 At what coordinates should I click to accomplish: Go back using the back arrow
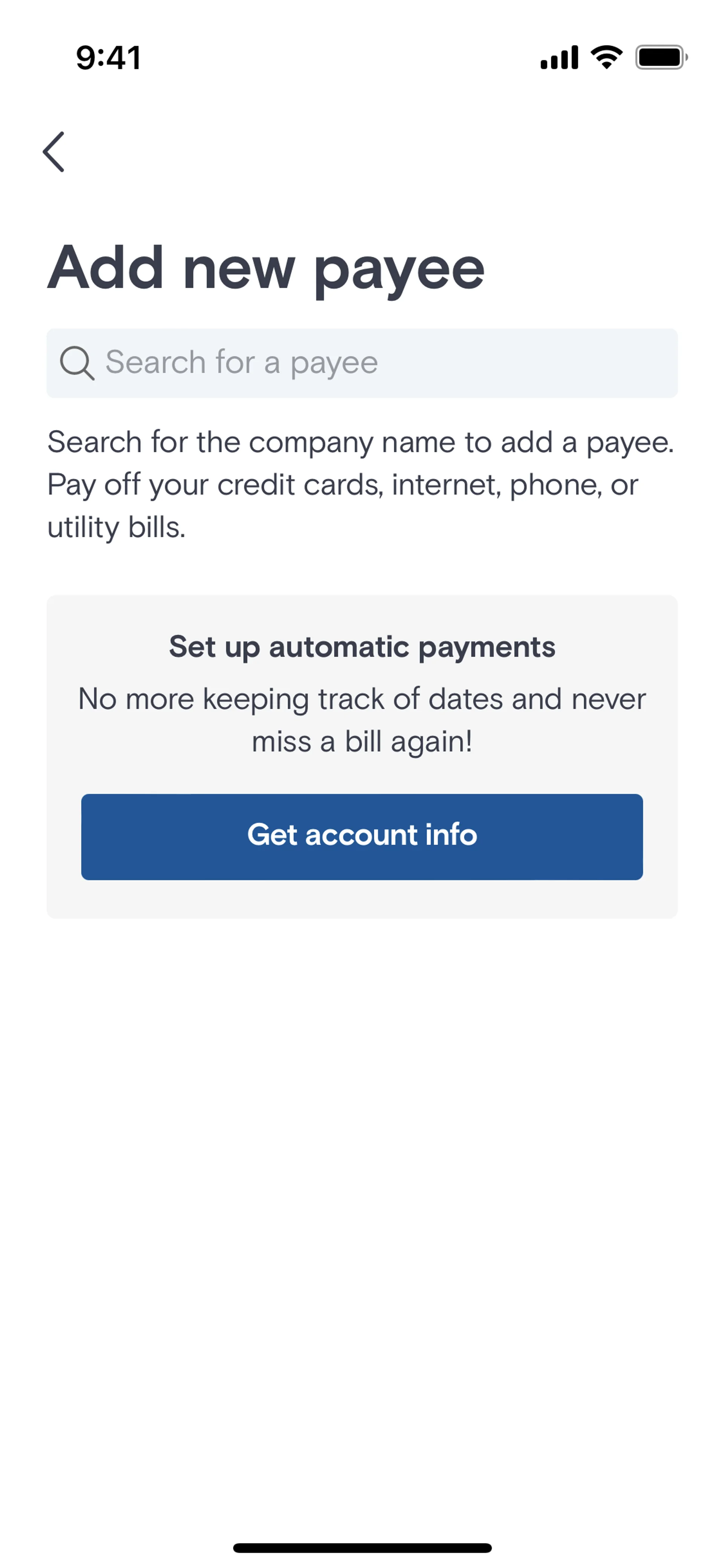coord(54,152)
